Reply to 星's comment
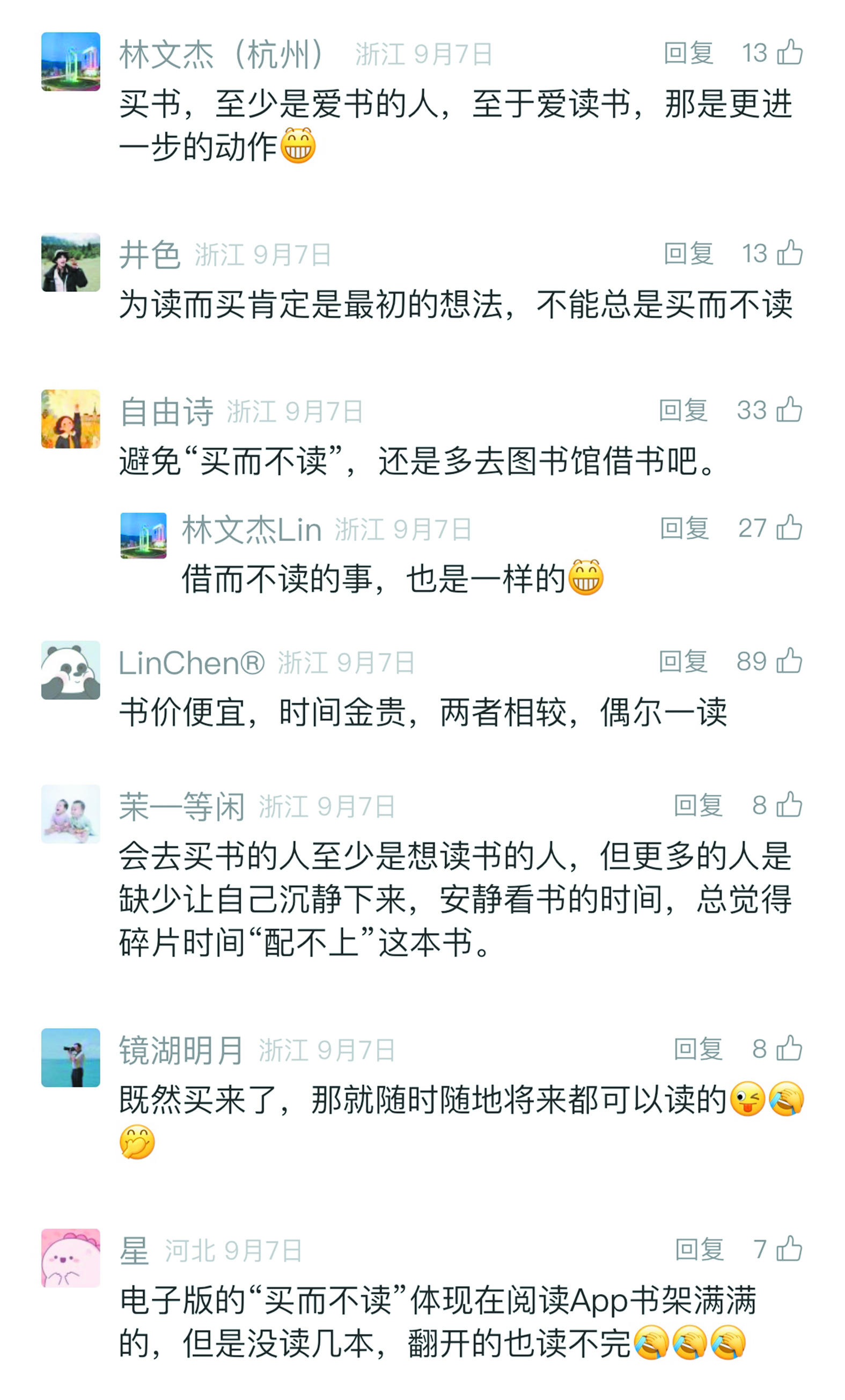The height and width of the screenshot is (1400, 845). (x=699, y=1250)
